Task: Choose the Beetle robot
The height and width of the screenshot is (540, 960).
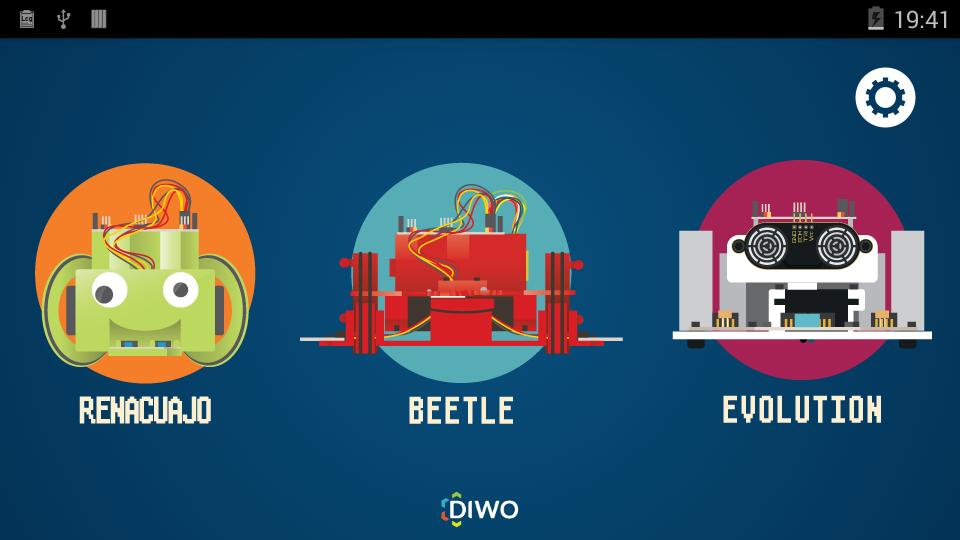Action: pos(461,275)
